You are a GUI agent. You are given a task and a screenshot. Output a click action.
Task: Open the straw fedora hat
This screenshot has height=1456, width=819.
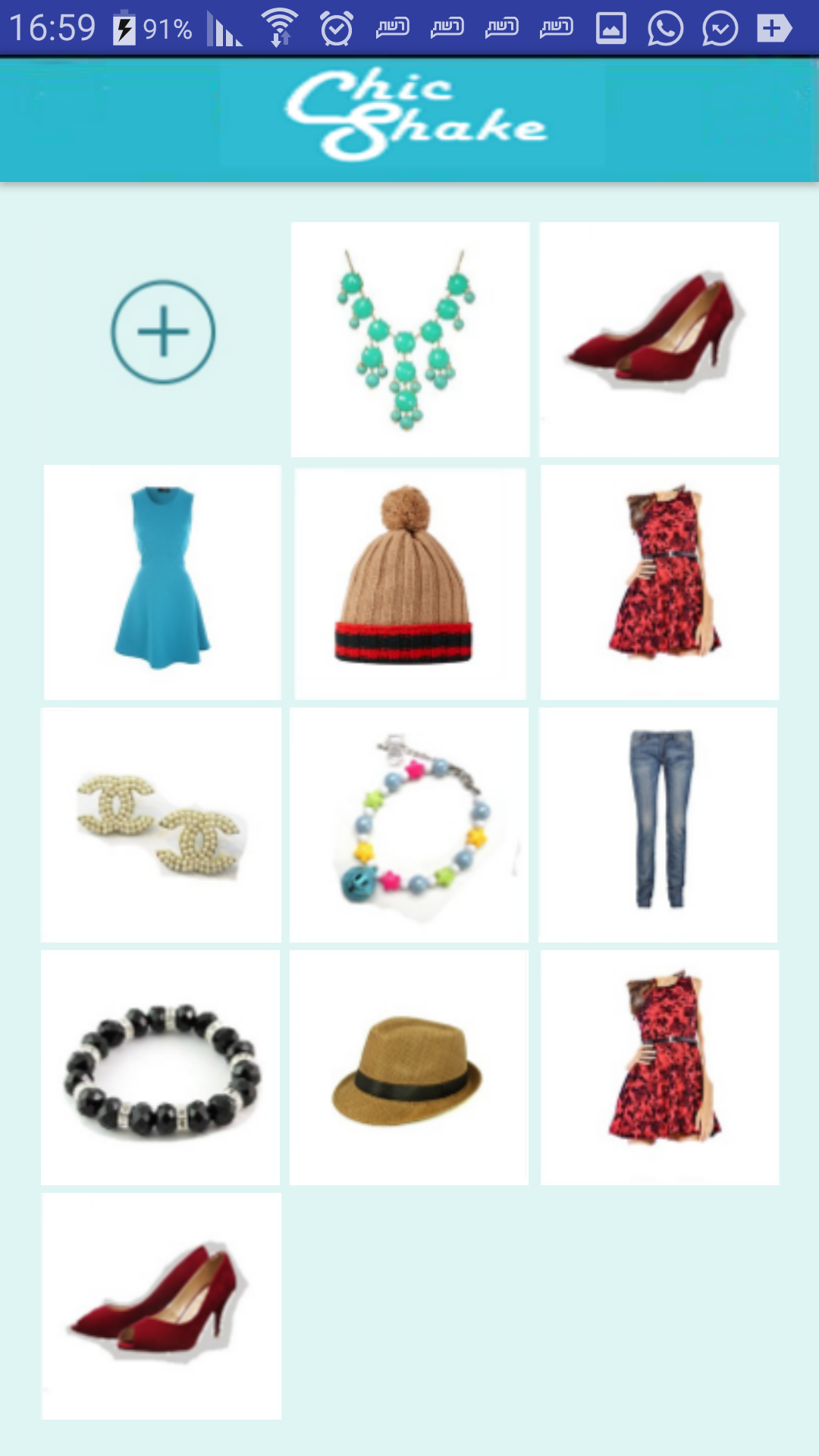pos(409,1067)
